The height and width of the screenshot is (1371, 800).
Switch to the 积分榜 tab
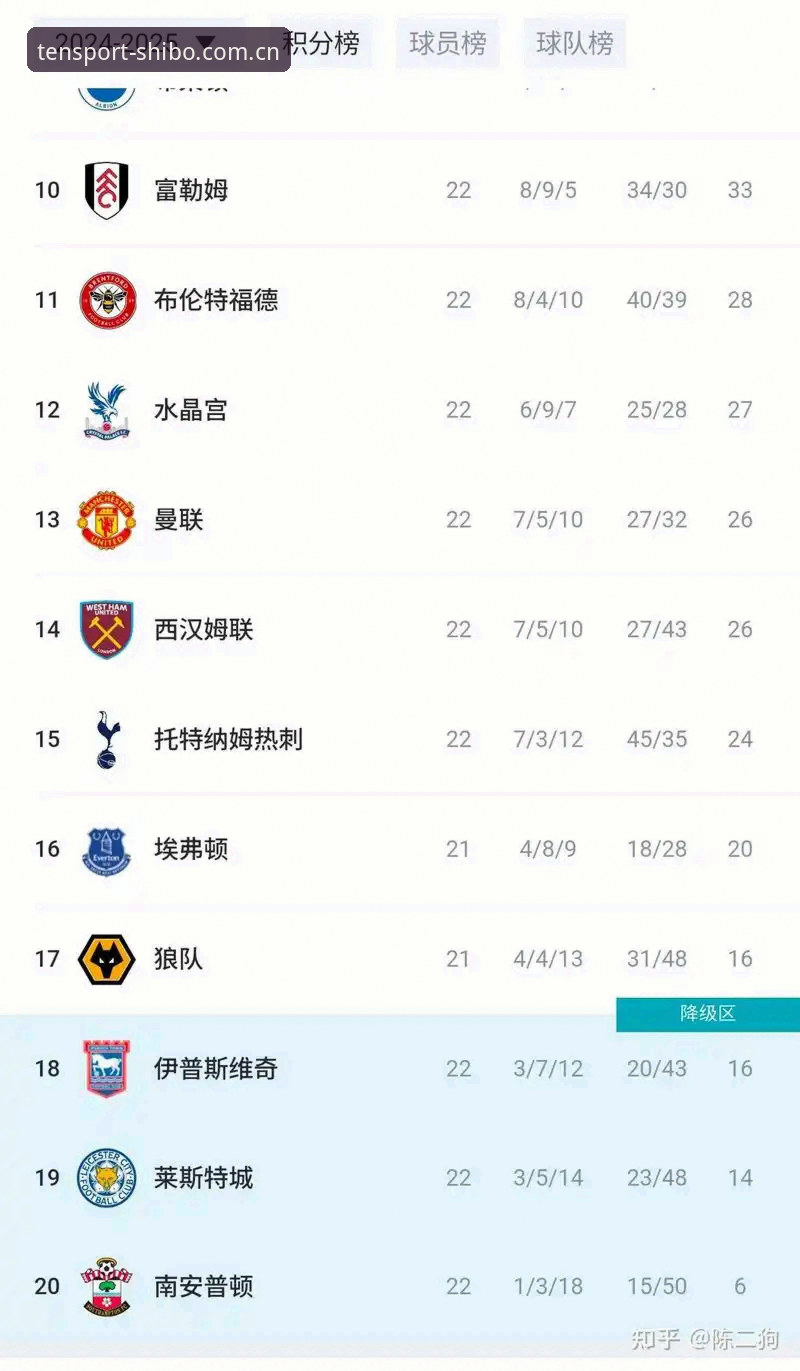320,43
